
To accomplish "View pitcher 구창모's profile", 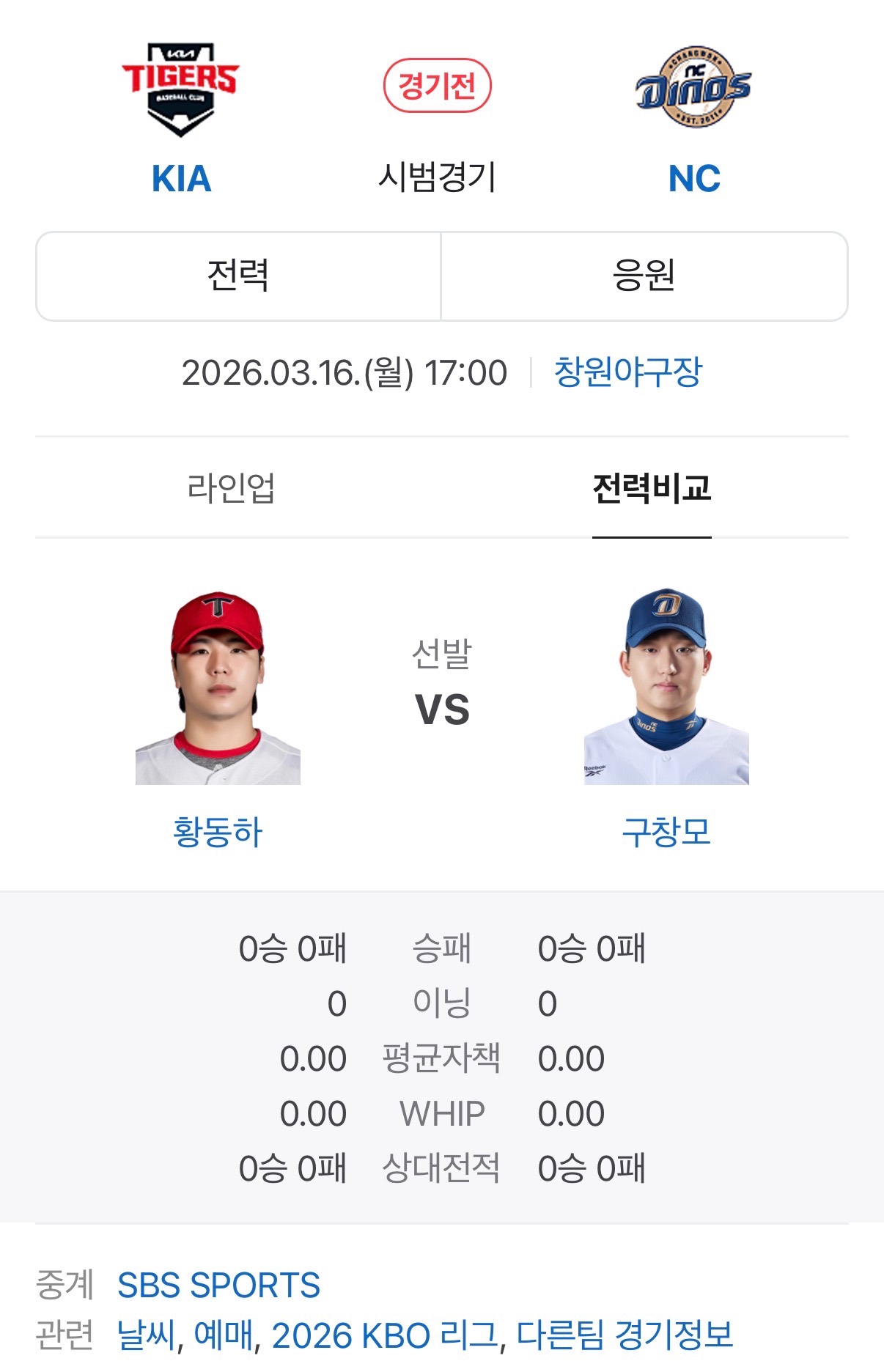I will pos(666,832).
